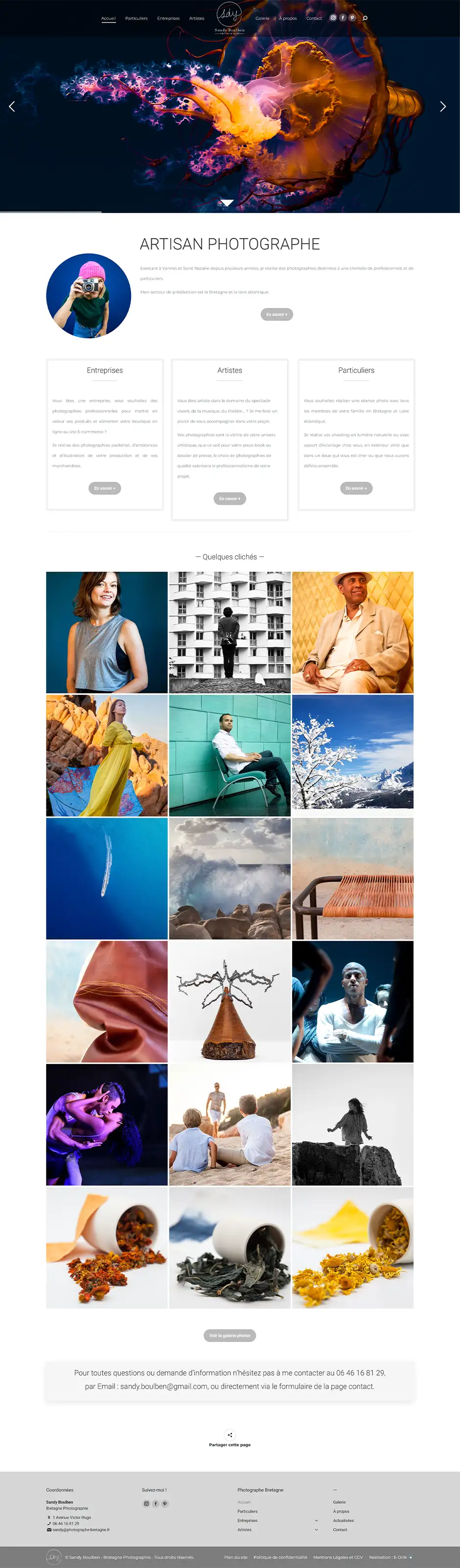Screen dimensions: 460x1568
Task: Tap En savoir + in the Particuliers card
Action: 356,488
